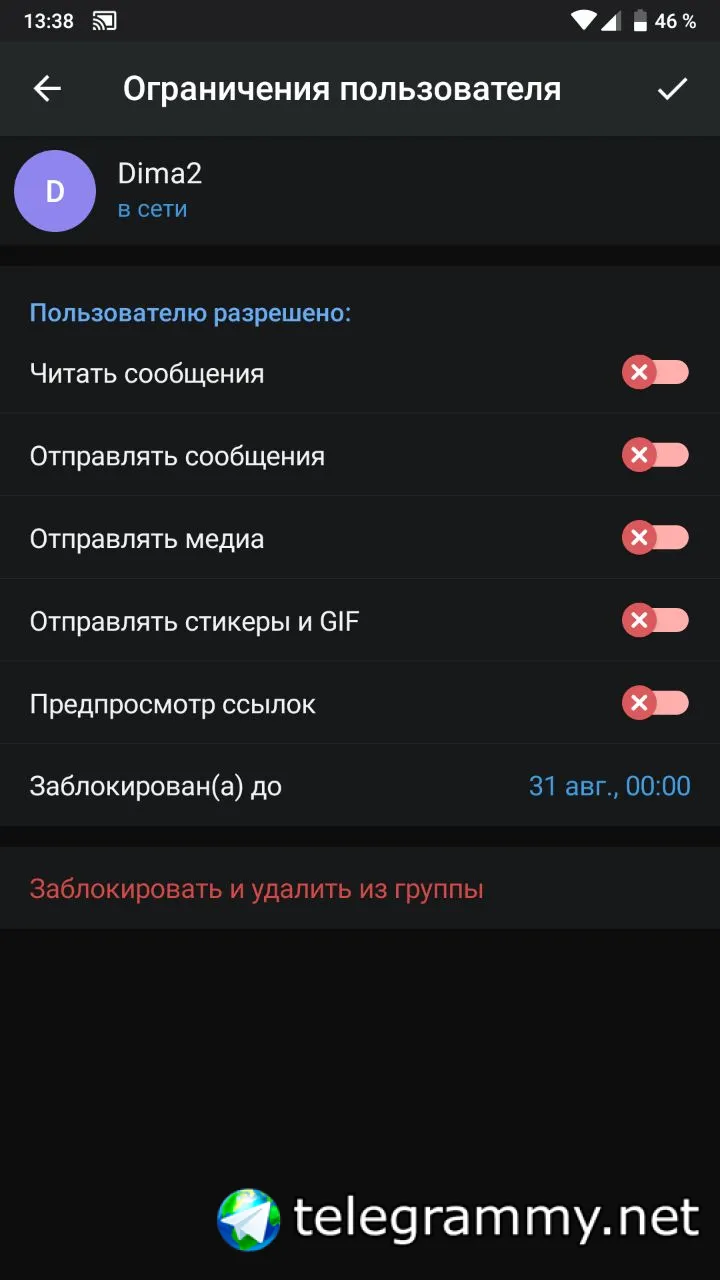Change the Заблокирован(а) до date
This screenshot has height=1280, width=720.
[x=609, y=786]
